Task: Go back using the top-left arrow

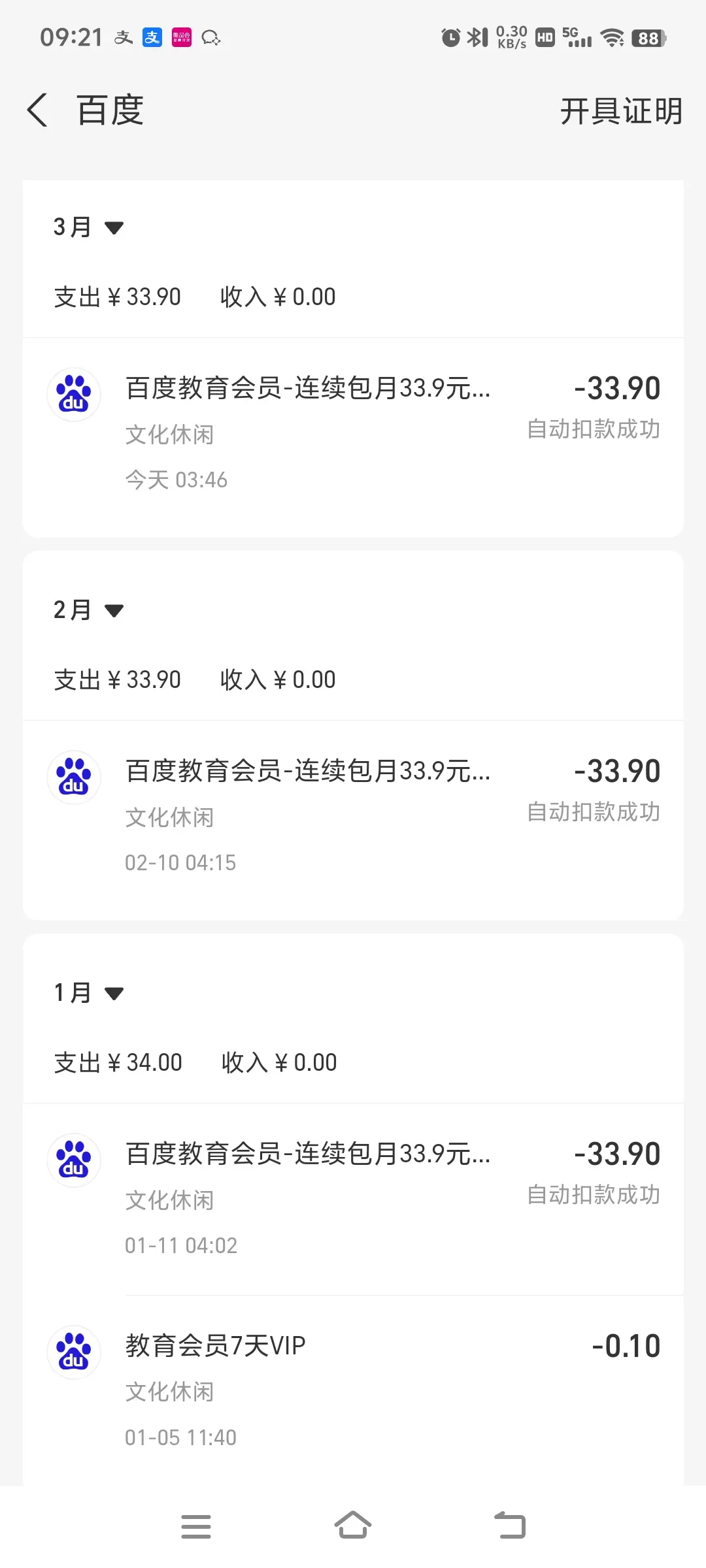Action: click(37, 110)
